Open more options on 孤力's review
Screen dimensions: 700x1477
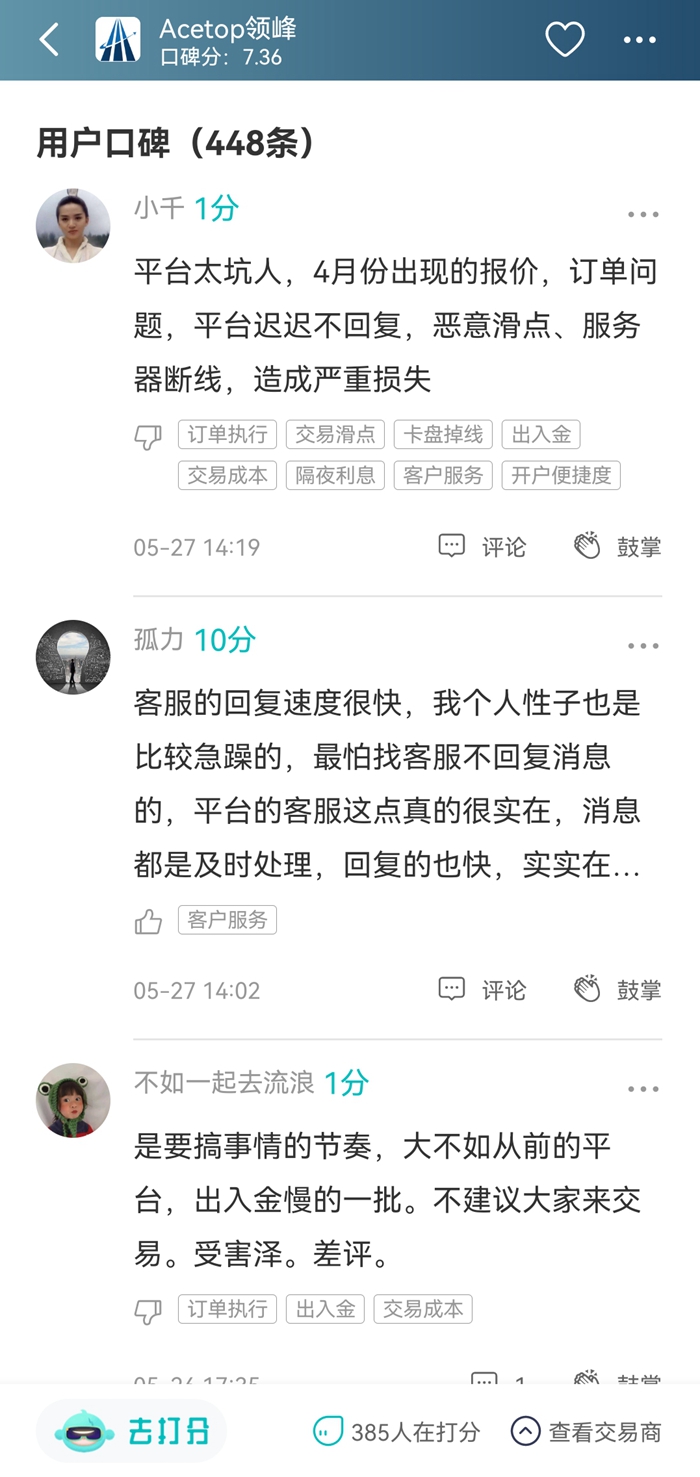click(643, 646)
